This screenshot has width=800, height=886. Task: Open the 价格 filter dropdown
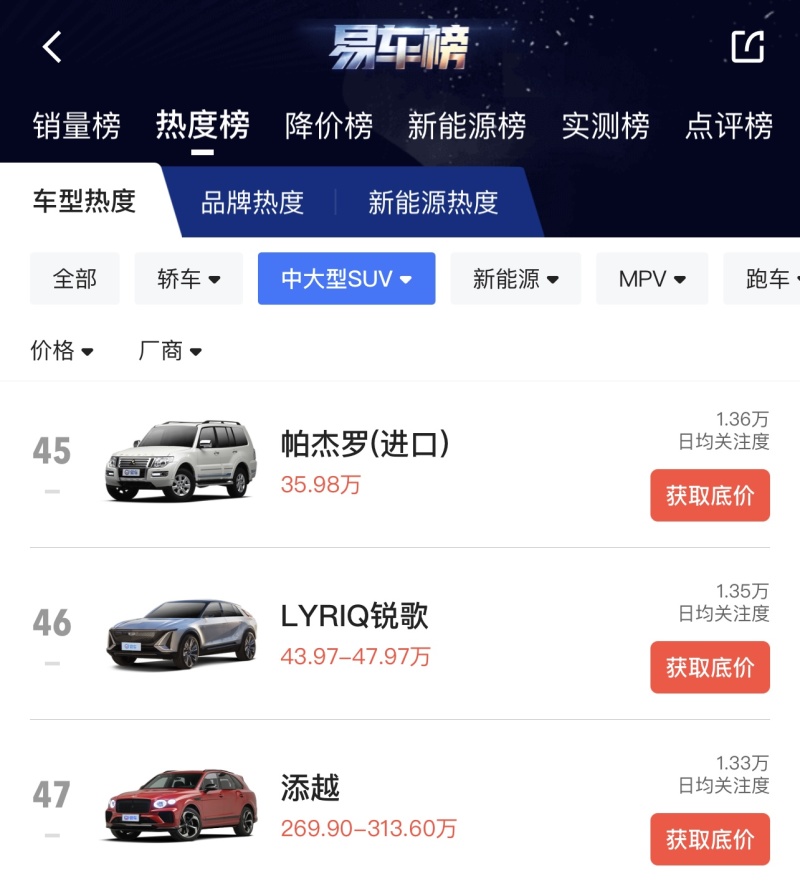tap(62, 351)
